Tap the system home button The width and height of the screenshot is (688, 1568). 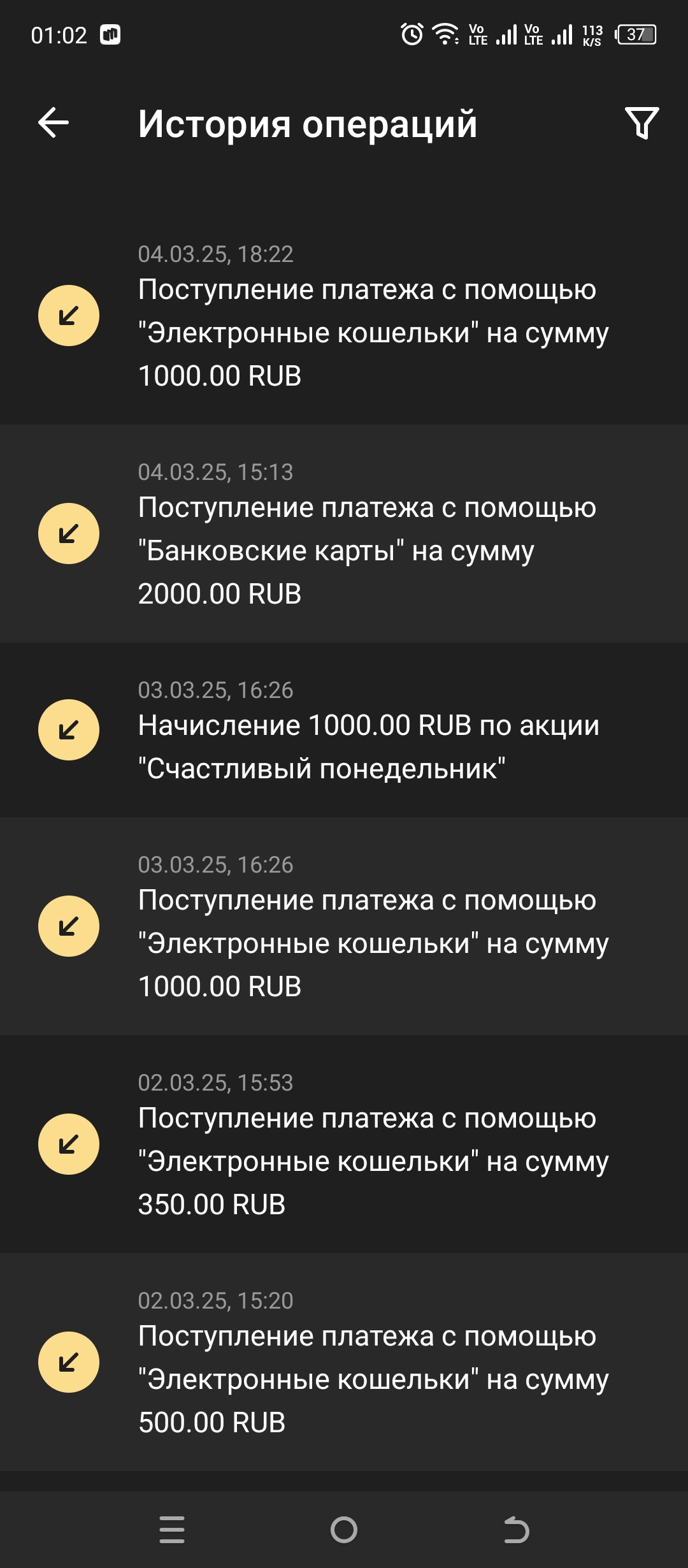pos(344,1530)
